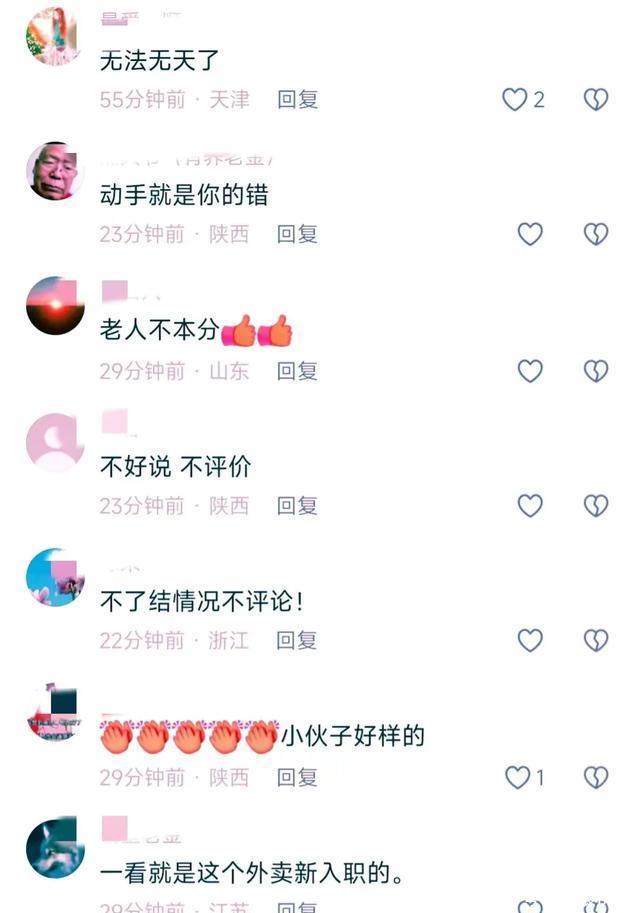Reply to 动手就是你的错 comment

(297, 234)
